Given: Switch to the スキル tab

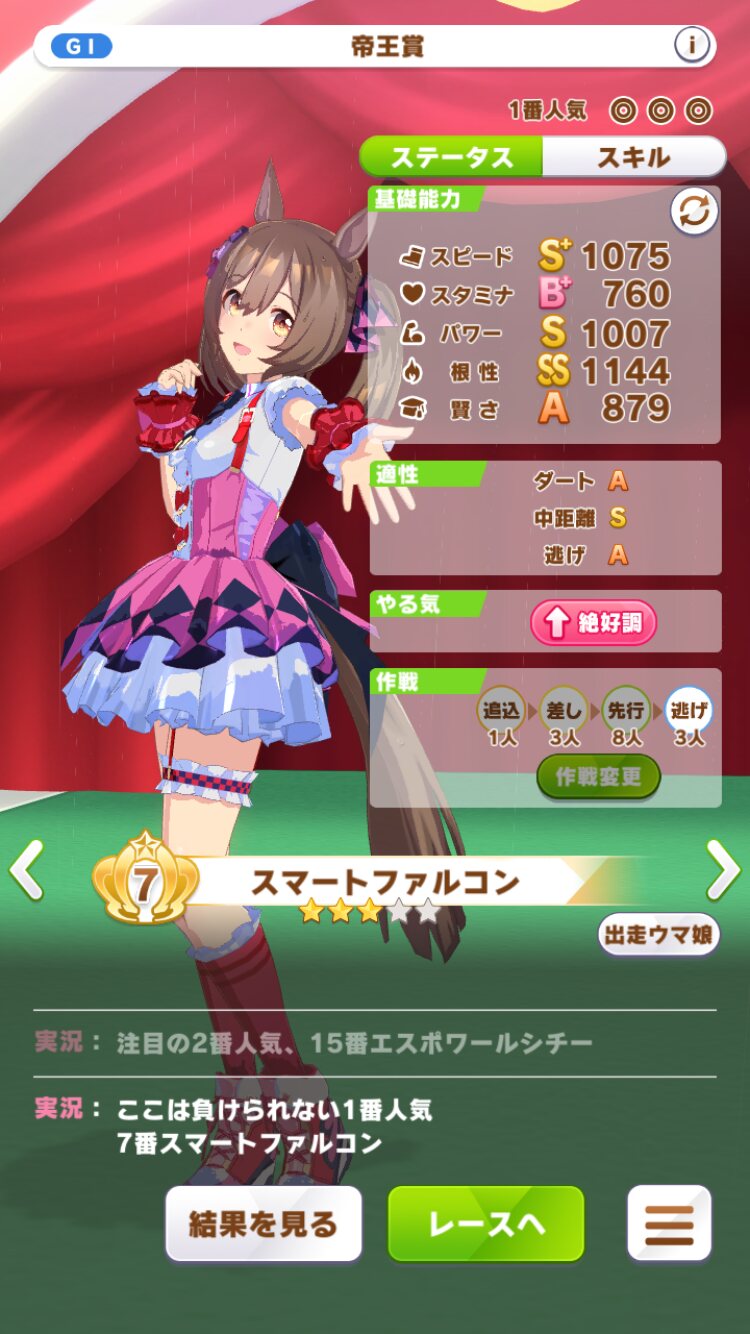Looking at the screenshot, I should [x=634, y=157].
